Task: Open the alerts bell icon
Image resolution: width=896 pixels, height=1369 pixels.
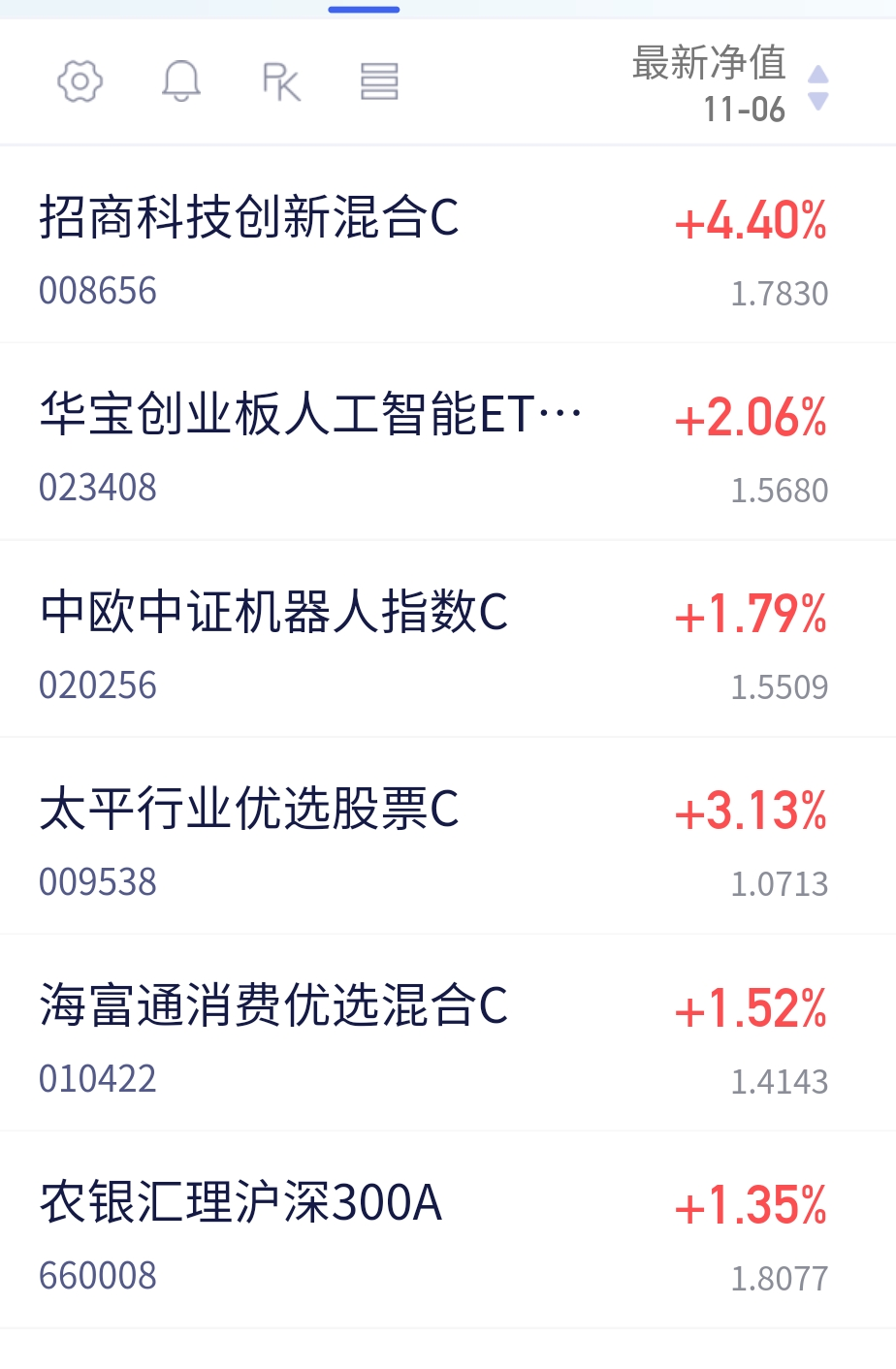Action: click(181, 81)
